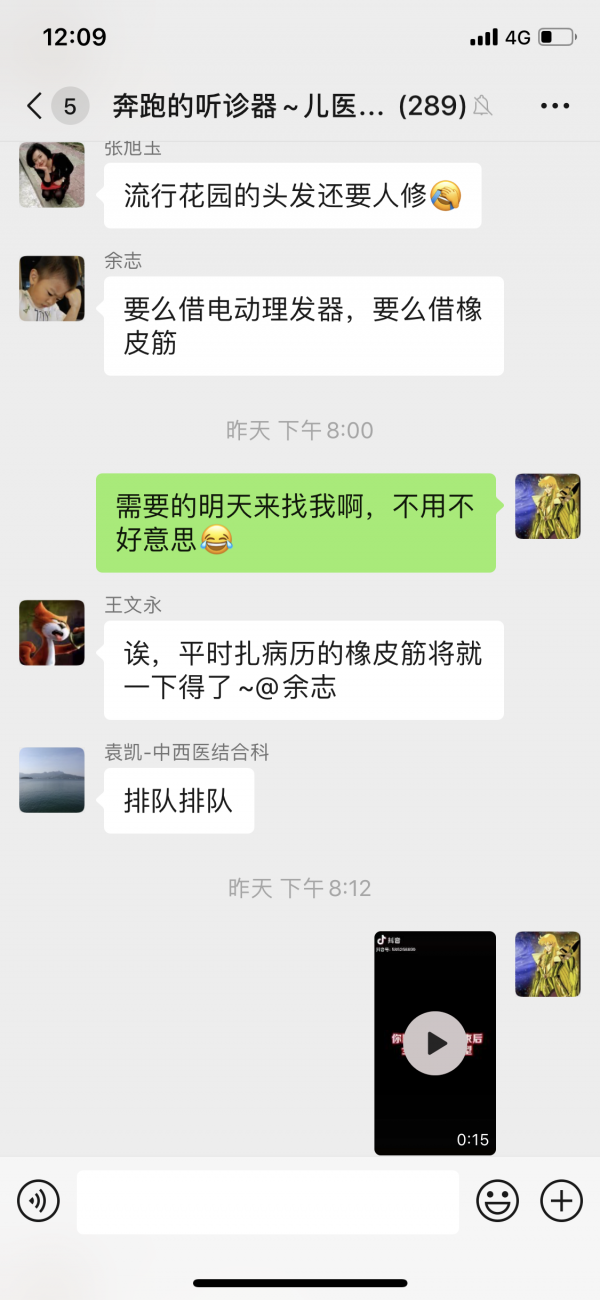Go back to the chat list

(36, 106)
